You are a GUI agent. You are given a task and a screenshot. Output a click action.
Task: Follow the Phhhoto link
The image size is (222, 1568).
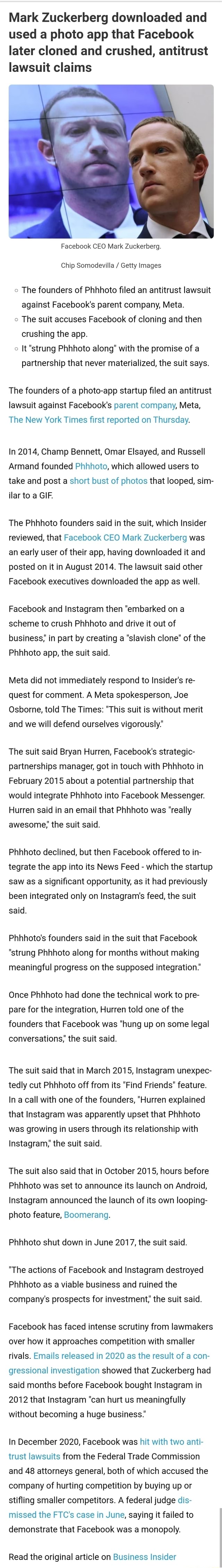[x=91, y=466]
